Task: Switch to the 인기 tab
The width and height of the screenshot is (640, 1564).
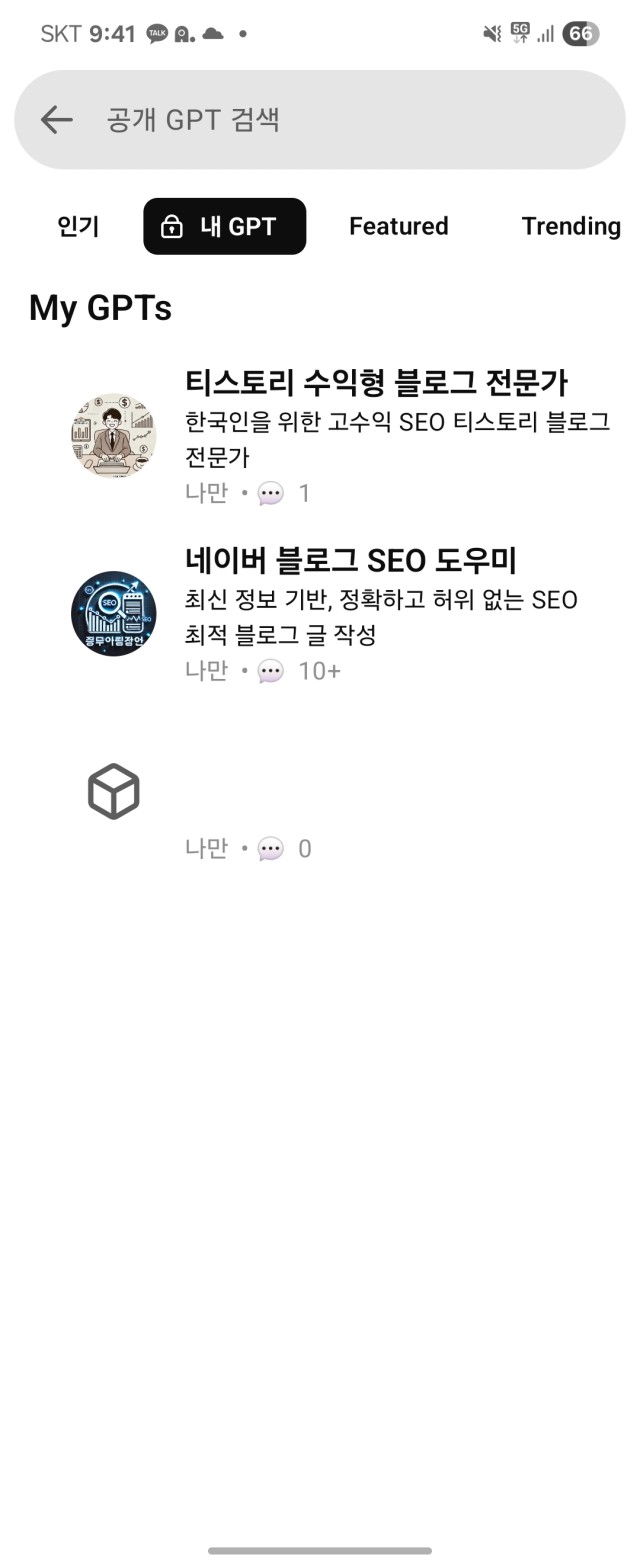Action: click(x=78, y=226)
